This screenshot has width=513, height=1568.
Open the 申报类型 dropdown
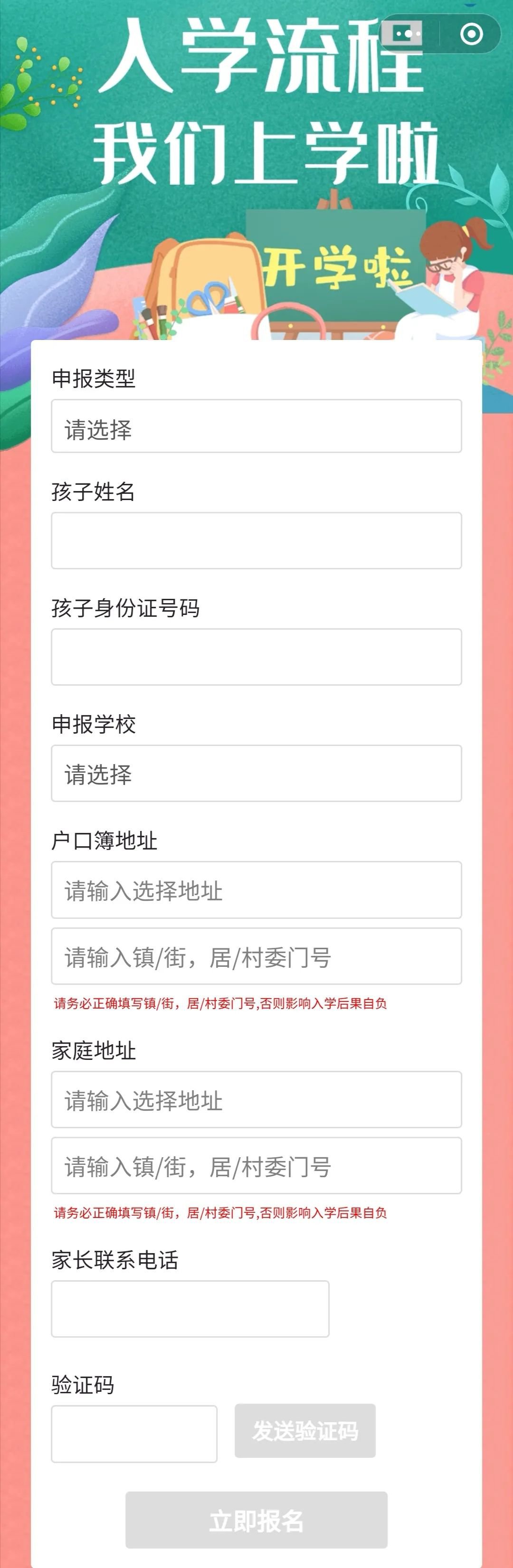(256, 426)
